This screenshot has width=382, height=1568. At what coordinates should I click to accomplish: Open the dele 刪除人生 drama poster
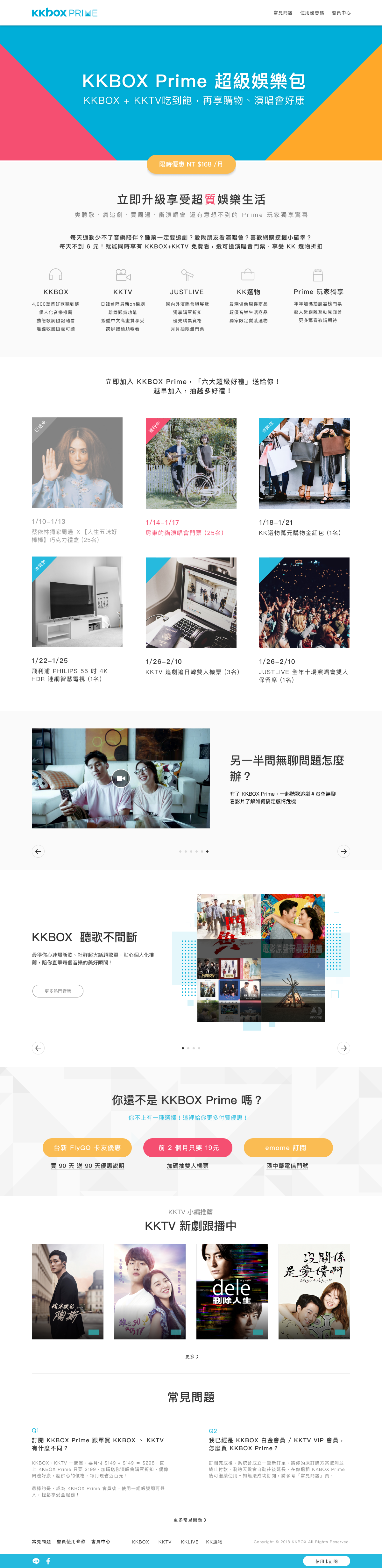tap(232, 1291)
